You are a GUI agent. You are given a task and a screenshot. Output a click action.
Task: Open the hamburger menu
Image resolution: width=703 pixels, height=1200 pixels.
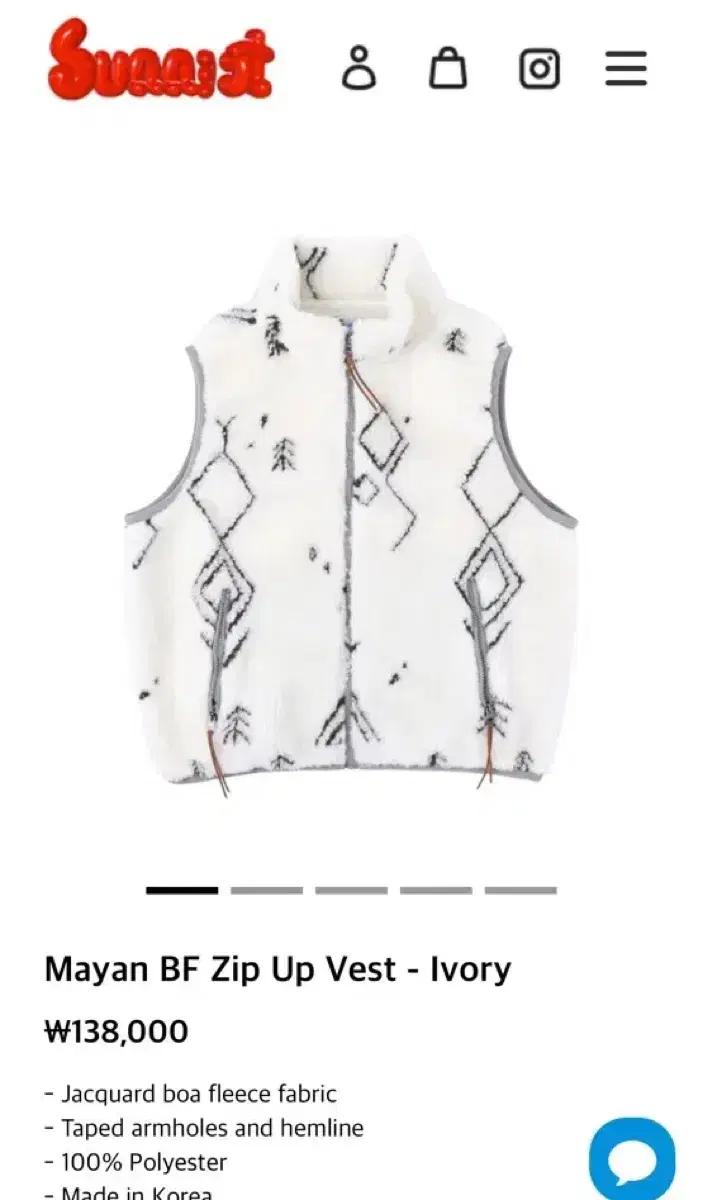pyautogui.click(x=626, y=69)
